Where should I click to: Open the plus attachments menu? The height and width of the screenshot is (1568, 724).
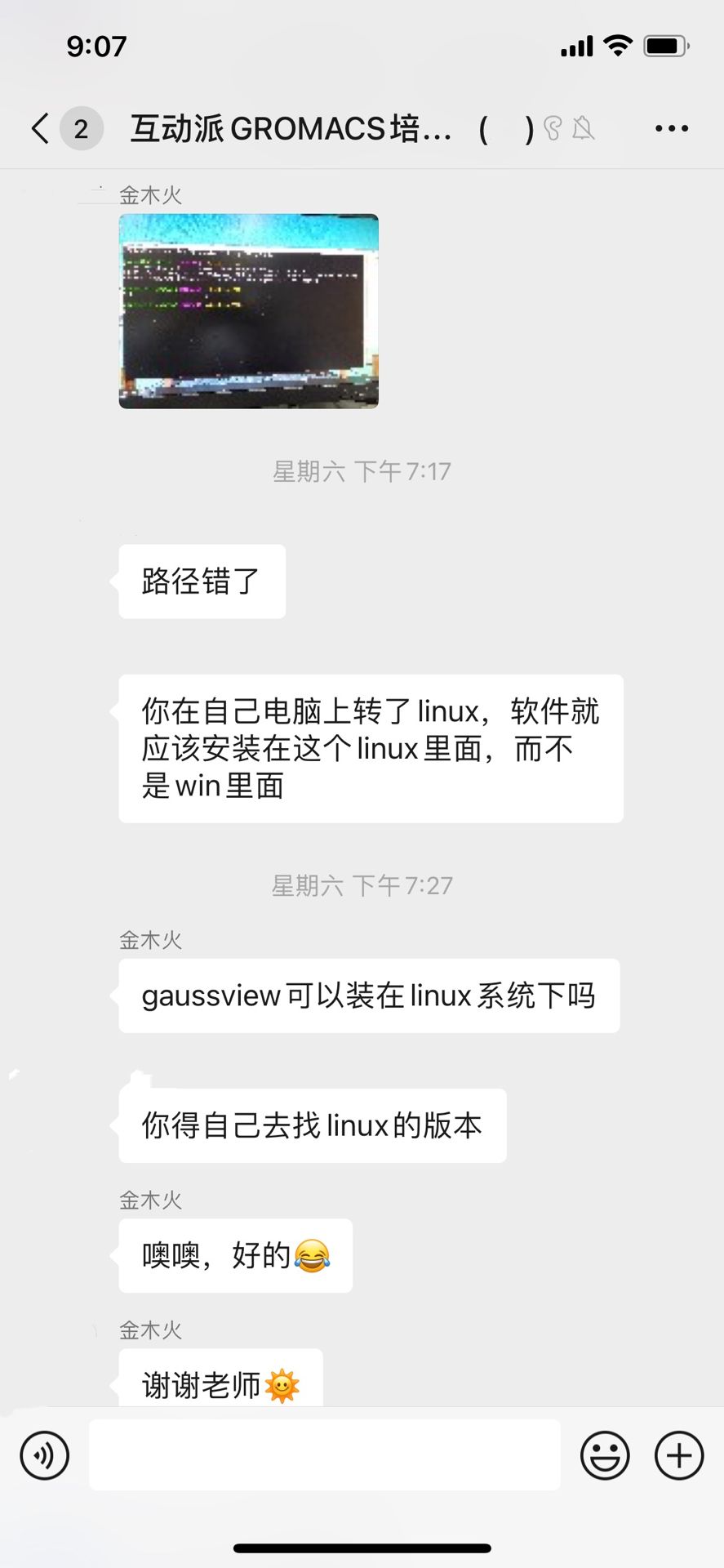[x=679, y=1454]
